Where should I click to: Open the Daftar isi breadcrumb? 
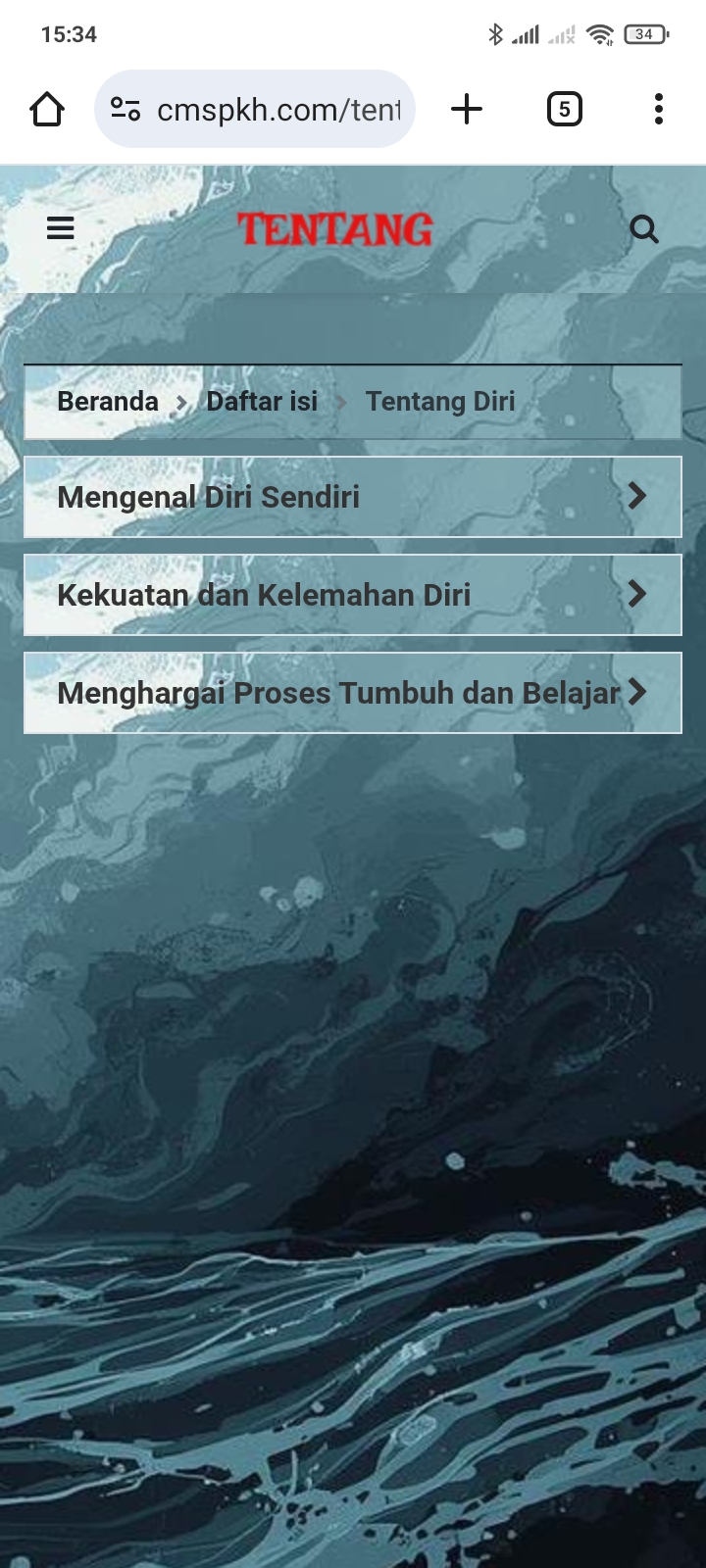point(262,402)
